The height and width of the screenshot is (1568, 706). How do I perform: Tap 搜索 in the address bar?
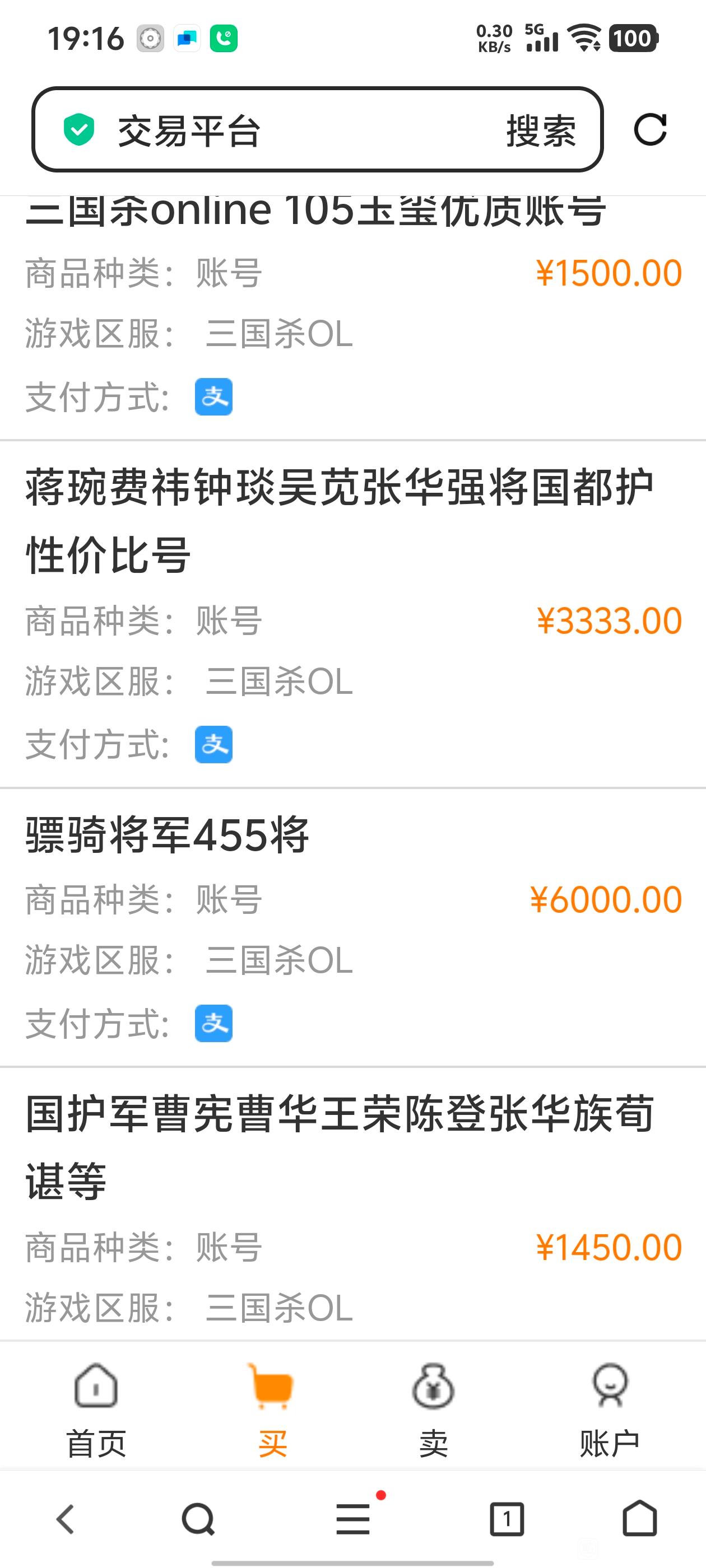pyautogui.click(x=541, y=130)
